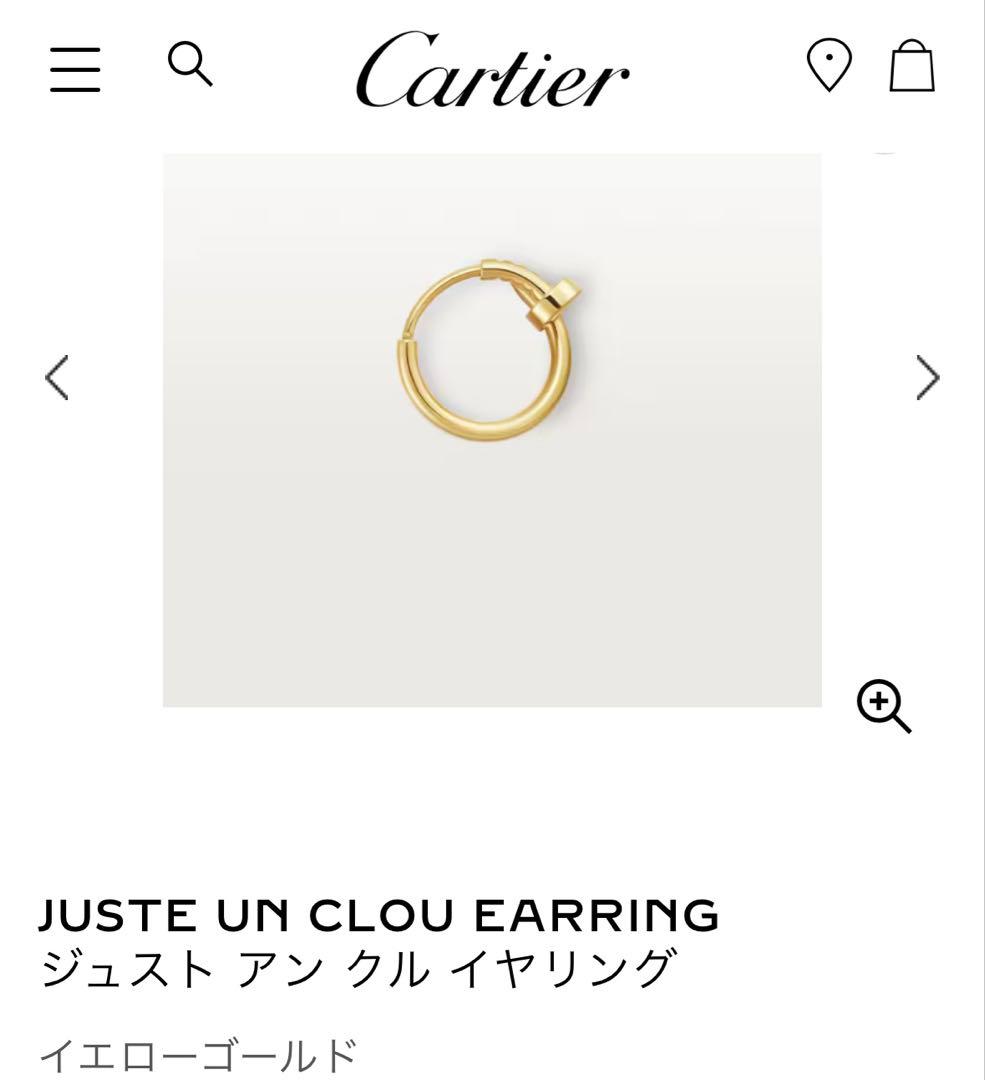Find a boutique with the location pin

(x=829, y=66)
